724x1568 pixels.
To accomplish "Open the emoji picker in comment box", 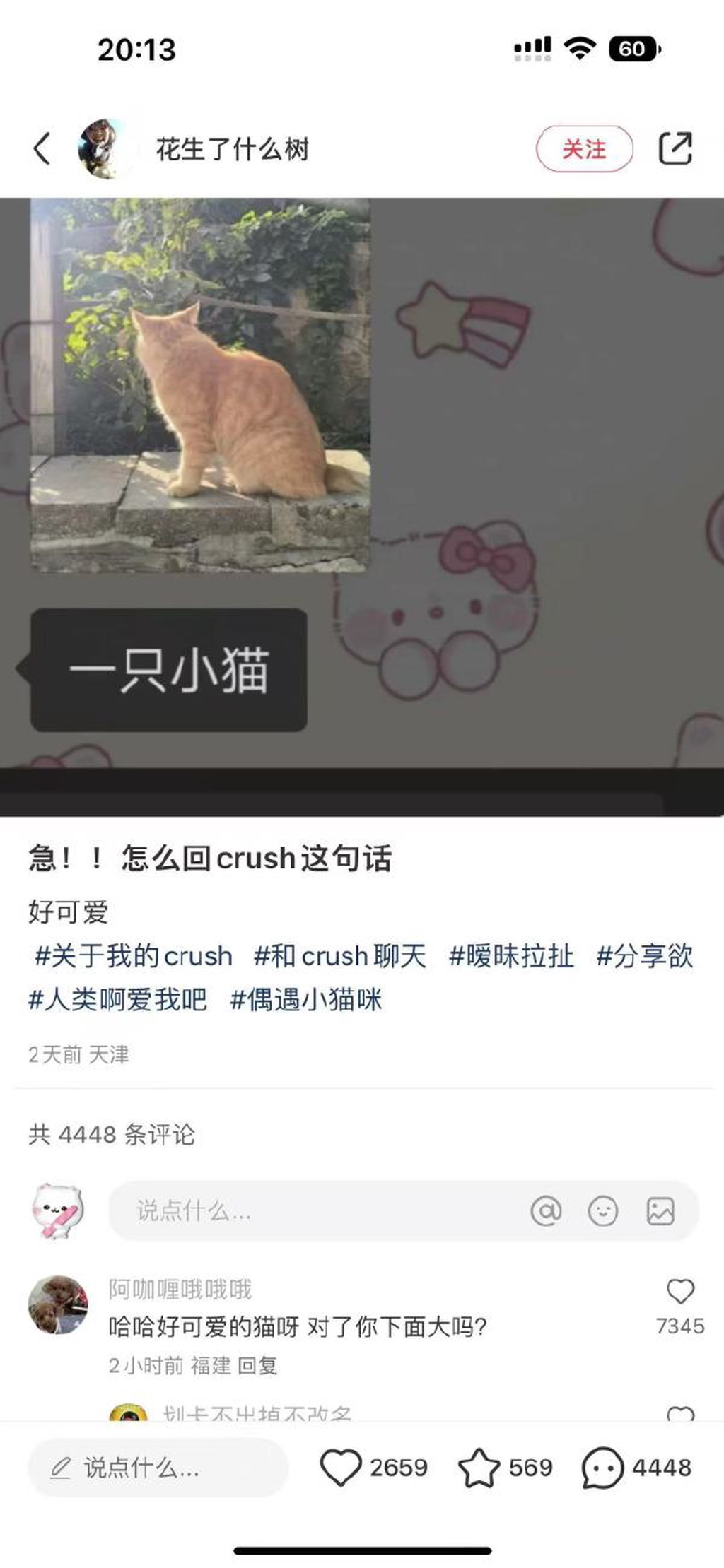I will tap(602, 1211).
